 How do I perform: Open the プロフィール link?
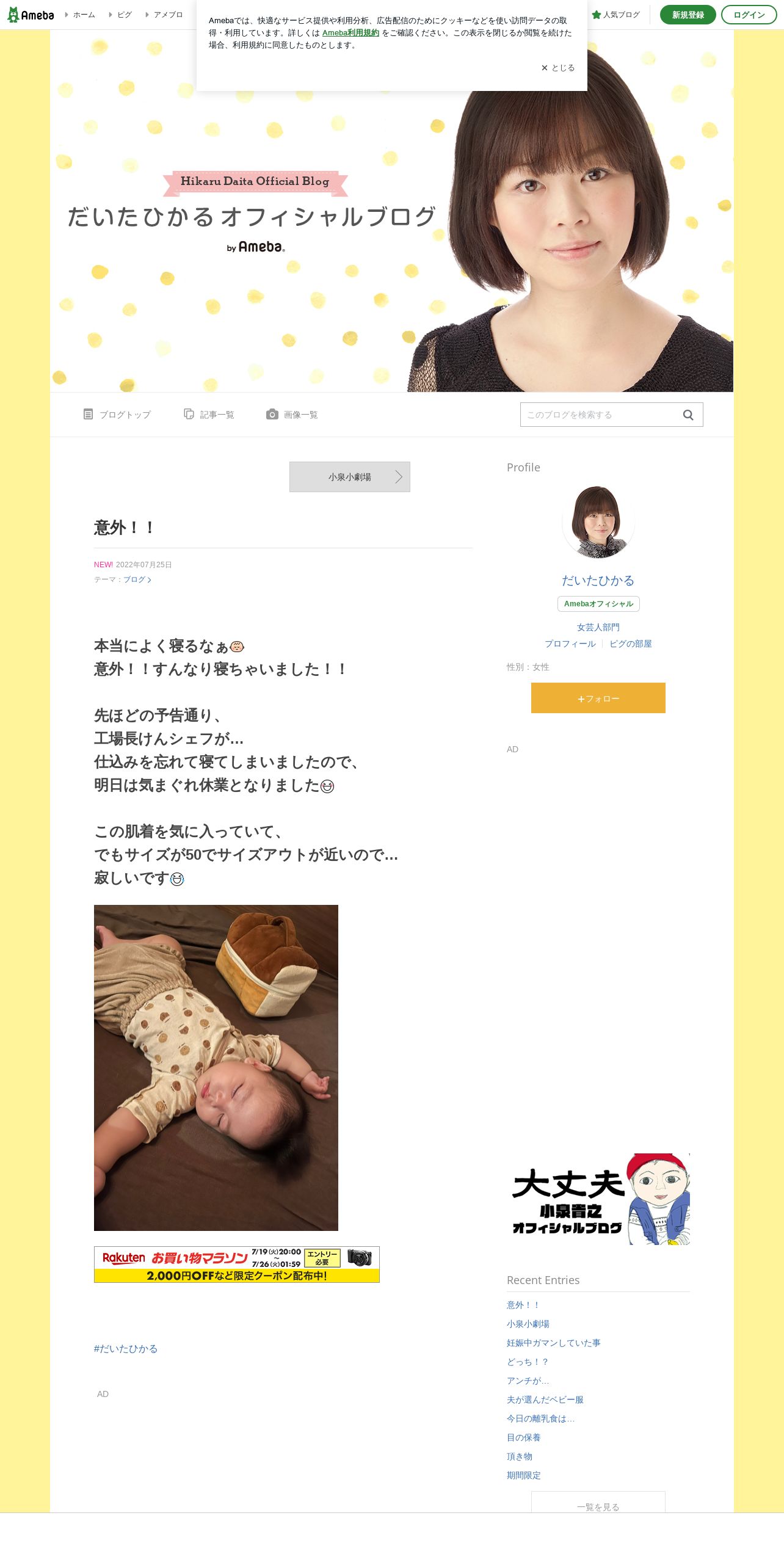[570, 644]
